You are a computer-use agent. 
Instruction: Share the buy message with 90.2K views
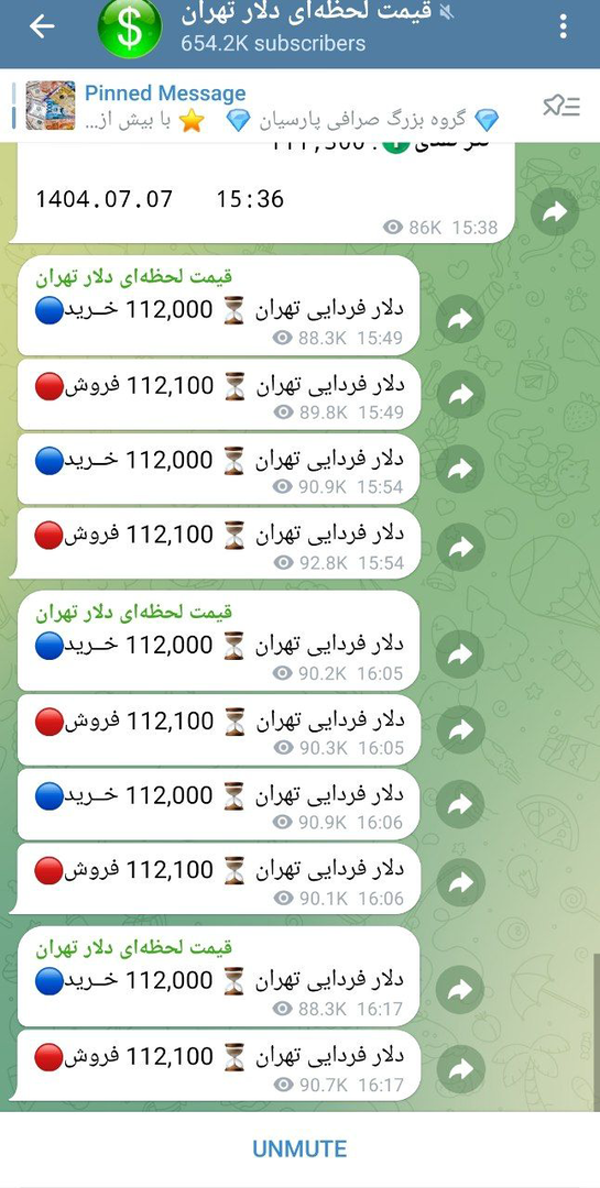coord(460,655)
